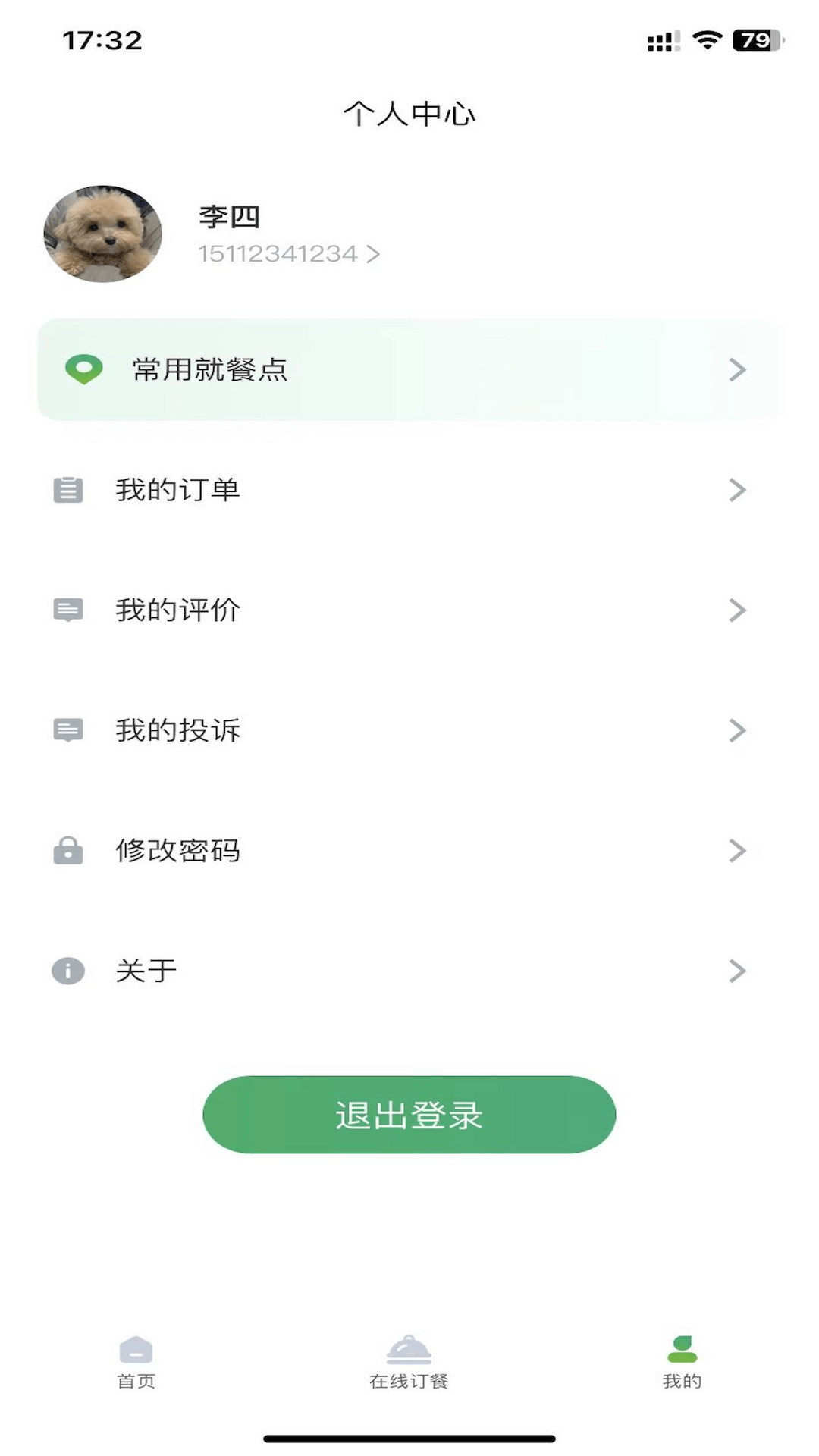
Task: Tap the 退出登录 button
Action: tap(409, 1115)
